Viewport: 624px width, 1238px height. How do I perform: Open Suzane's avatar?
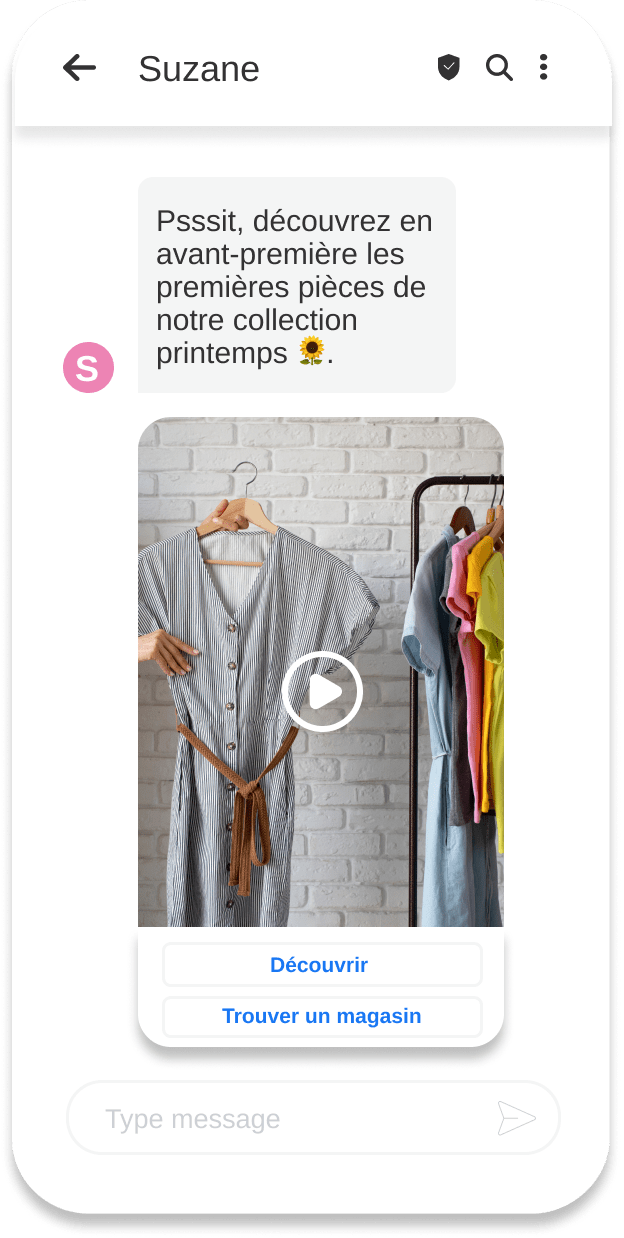click(x=88, y=368)
